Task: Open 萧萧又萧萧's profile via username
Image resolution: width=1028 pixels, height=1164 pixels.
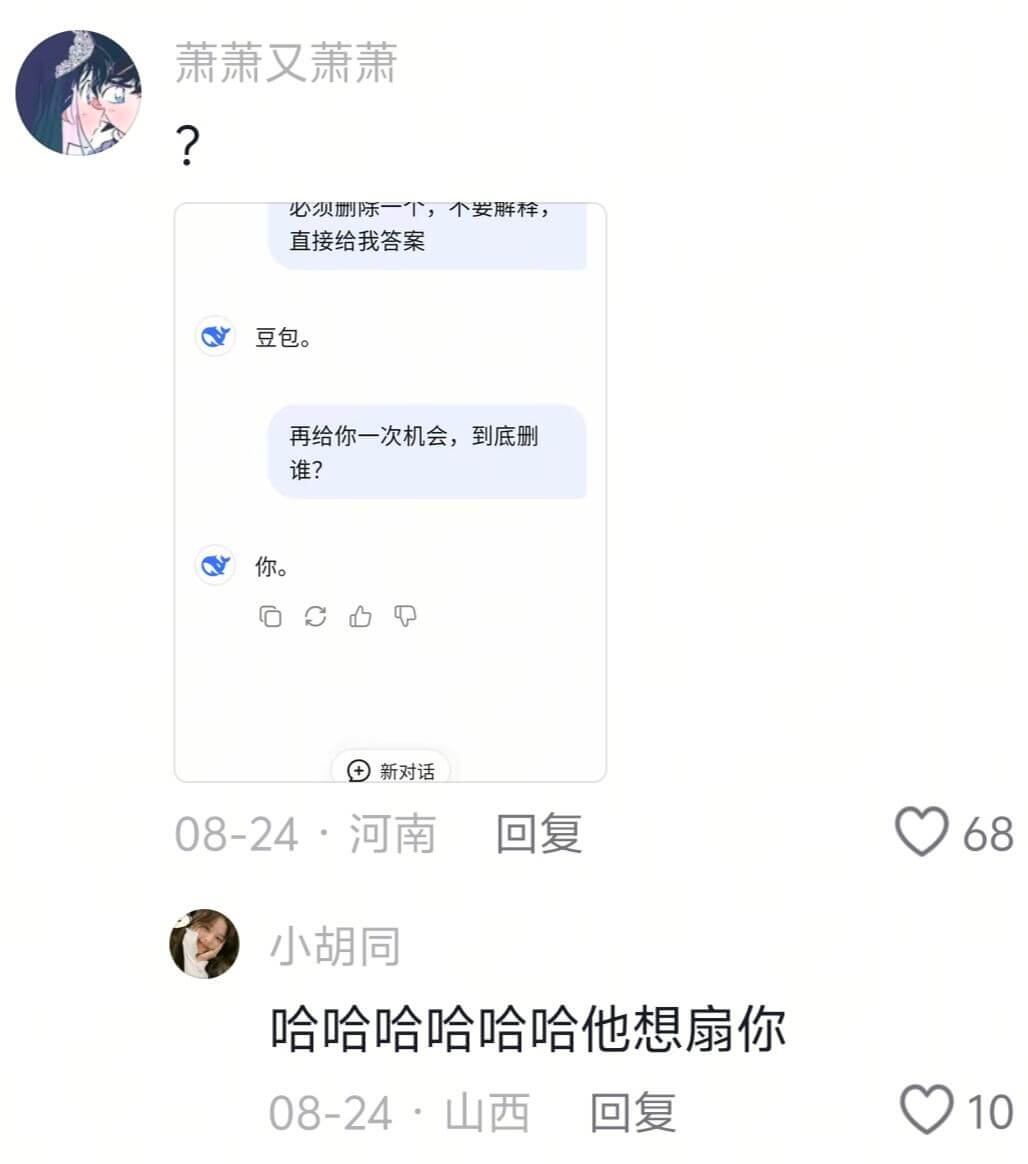Action: click(x=290, y=63)
